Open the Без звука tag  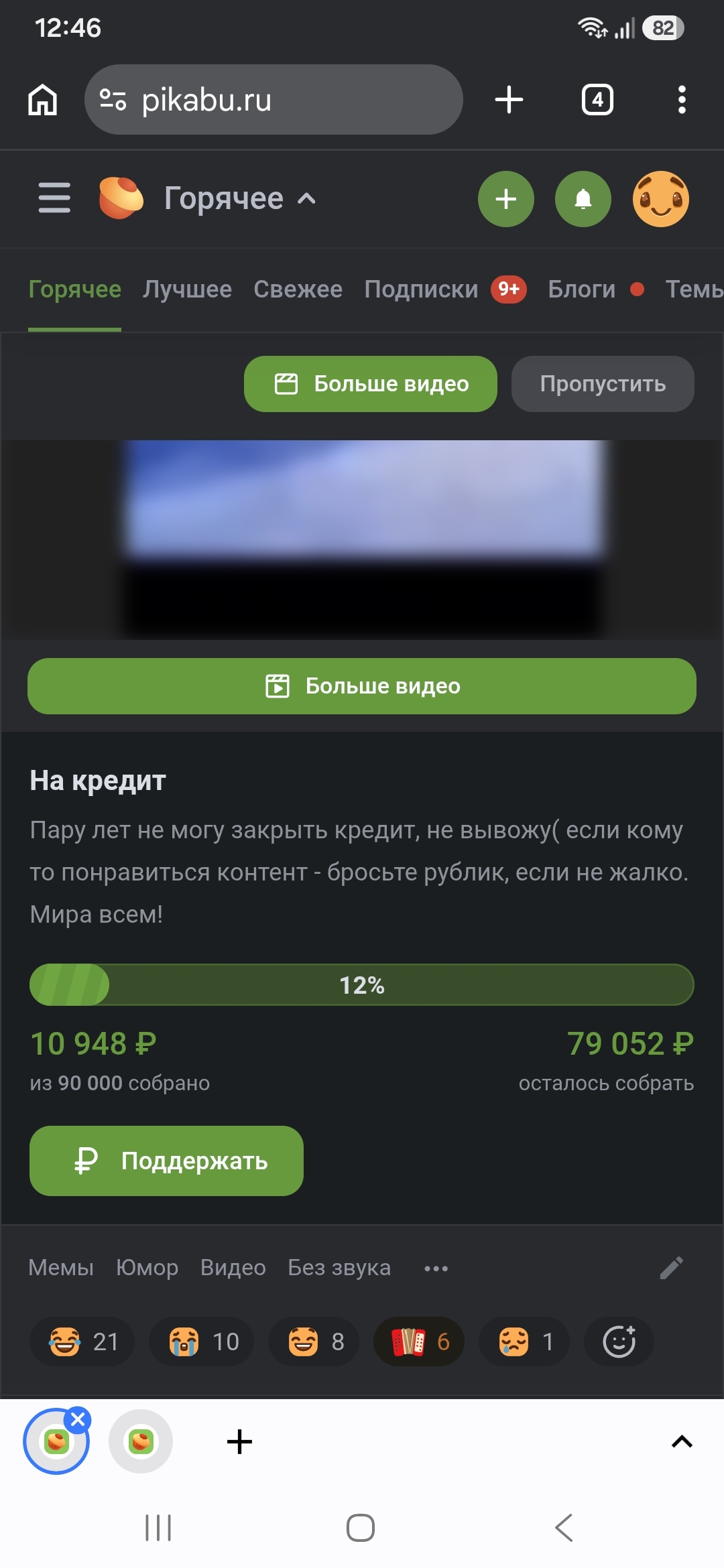(x=339, y=1268)
